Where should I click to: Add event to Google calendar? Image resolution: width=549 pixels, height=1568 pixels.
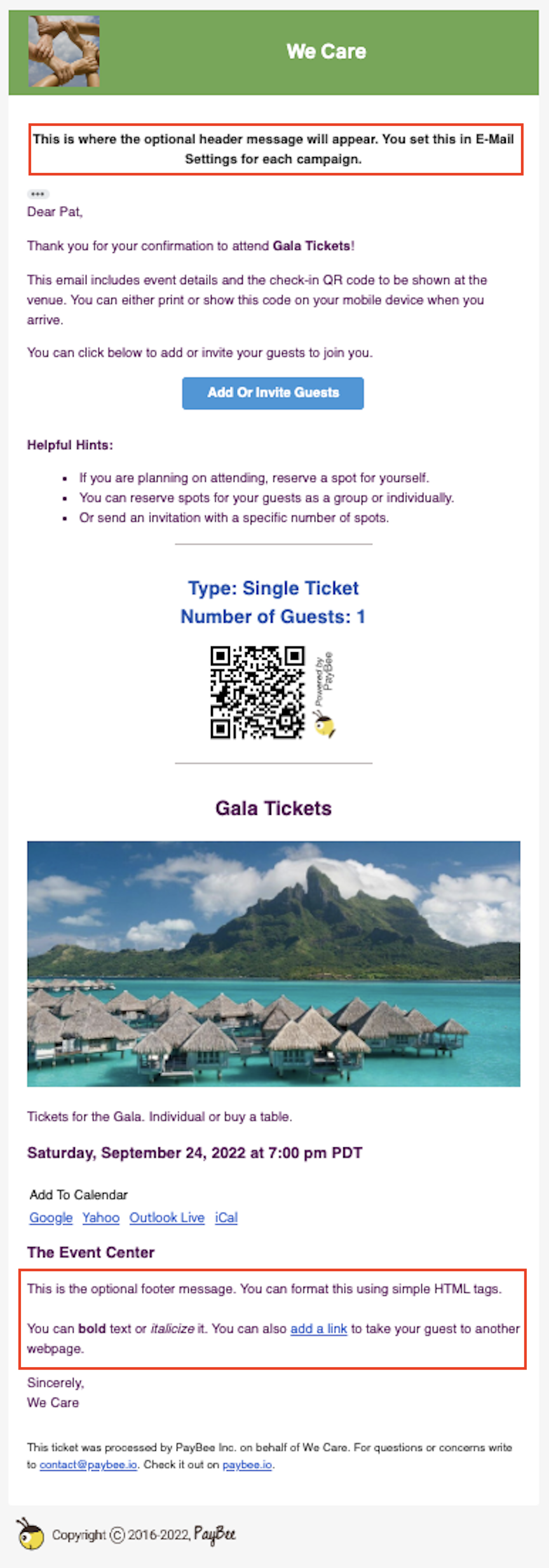(51, 1217)
